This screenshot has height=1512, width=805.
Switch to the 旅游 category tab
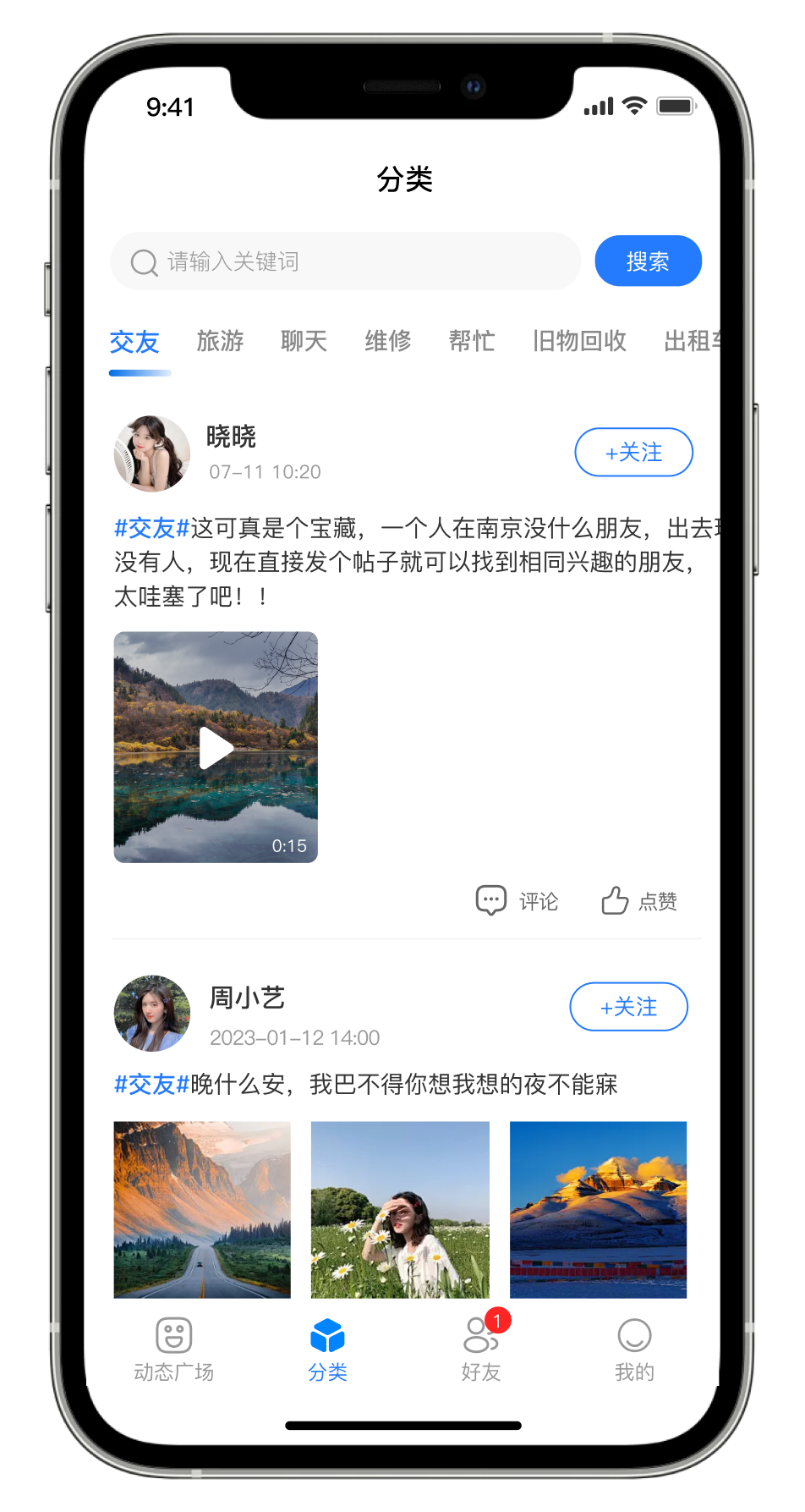click(220, 341)
